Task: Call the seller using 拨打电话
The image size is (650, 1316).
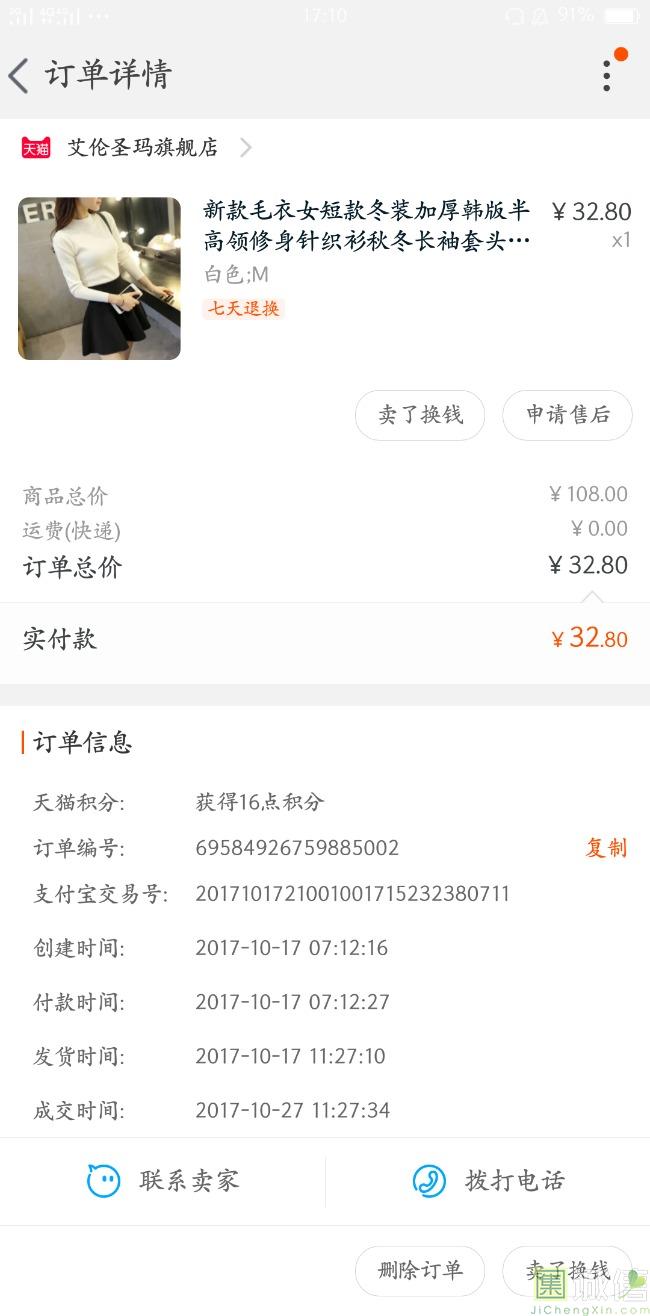Action: 488,1181
